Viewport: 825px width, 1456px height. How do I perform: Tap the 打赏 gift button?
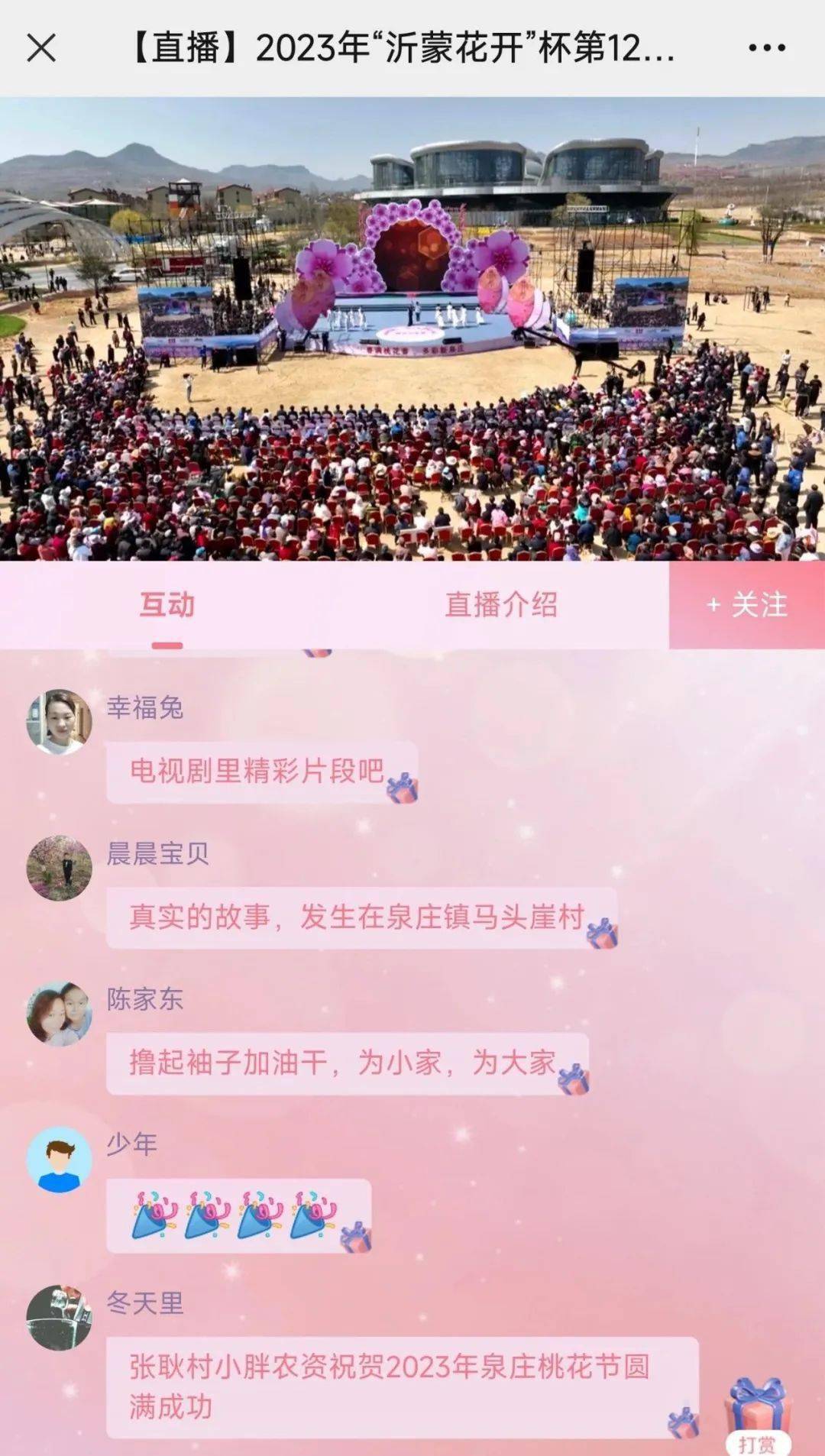(757, 1413)
